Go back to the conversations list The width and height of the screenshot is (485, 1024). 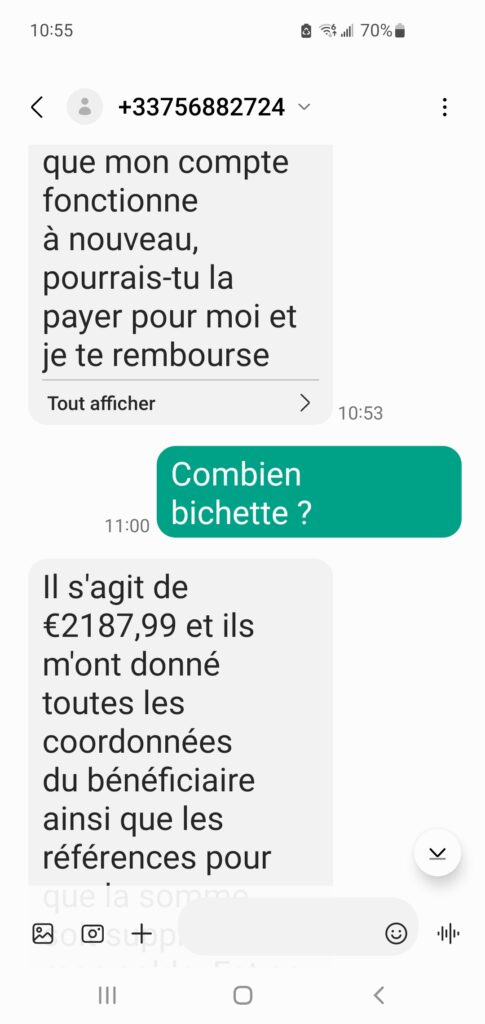(x=37, y=107)
